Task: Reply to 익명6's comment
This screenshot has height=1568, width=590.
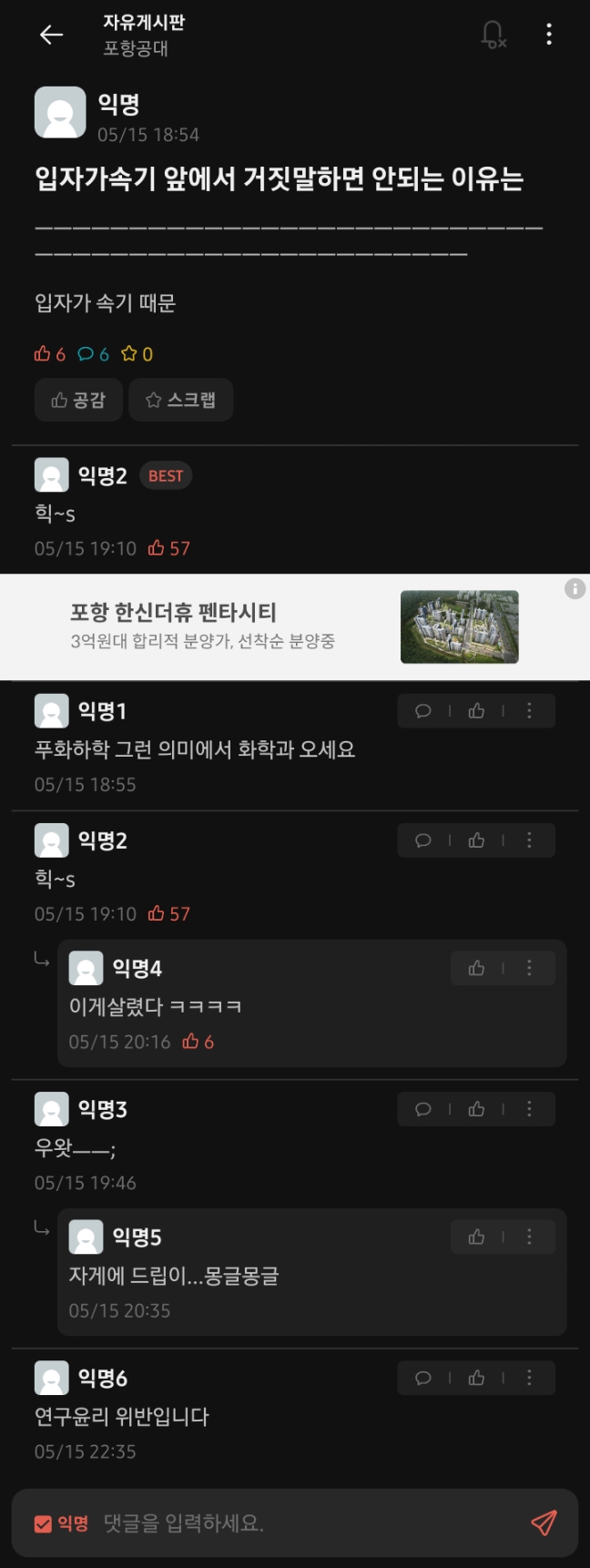Action: pyautogui.click(x=423, y=1378)
